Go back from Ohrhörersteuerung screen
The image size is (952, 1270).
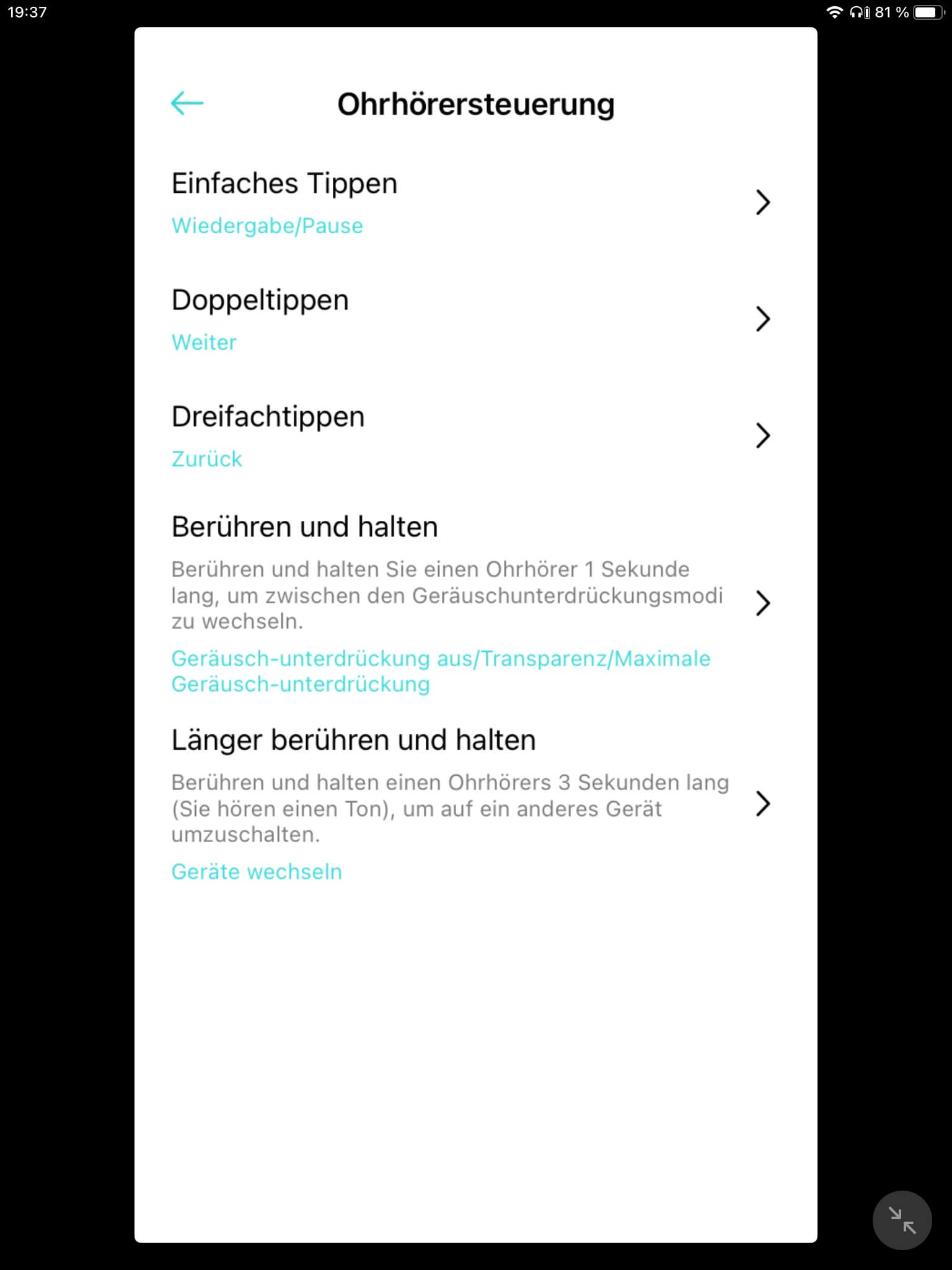tap(187, 103)
